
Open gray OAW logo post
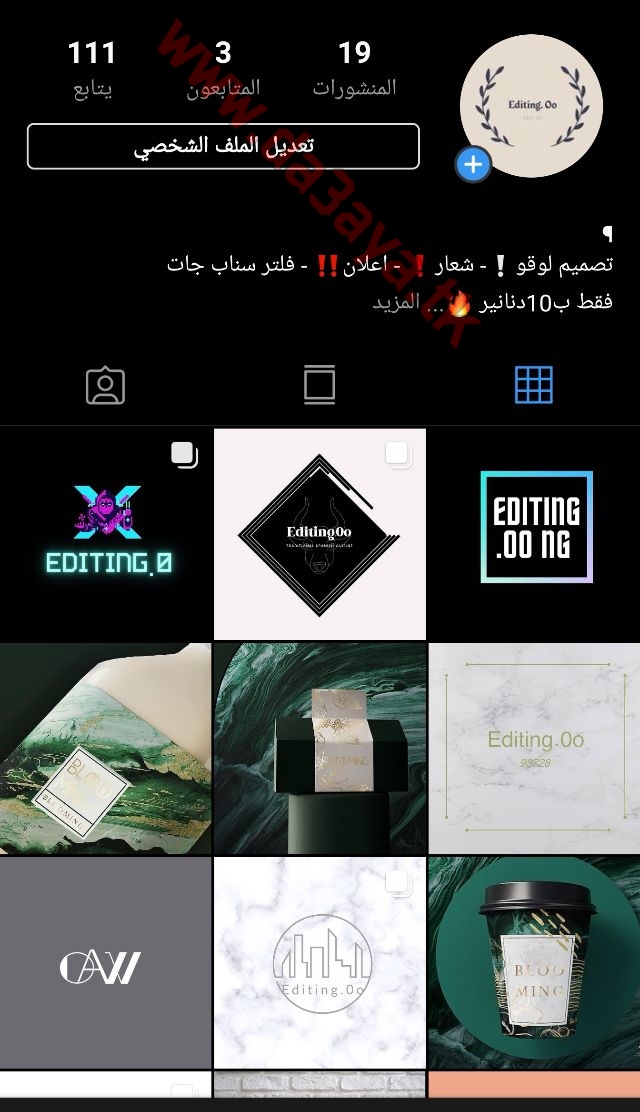pyautogui.click(x=106, y=962)
